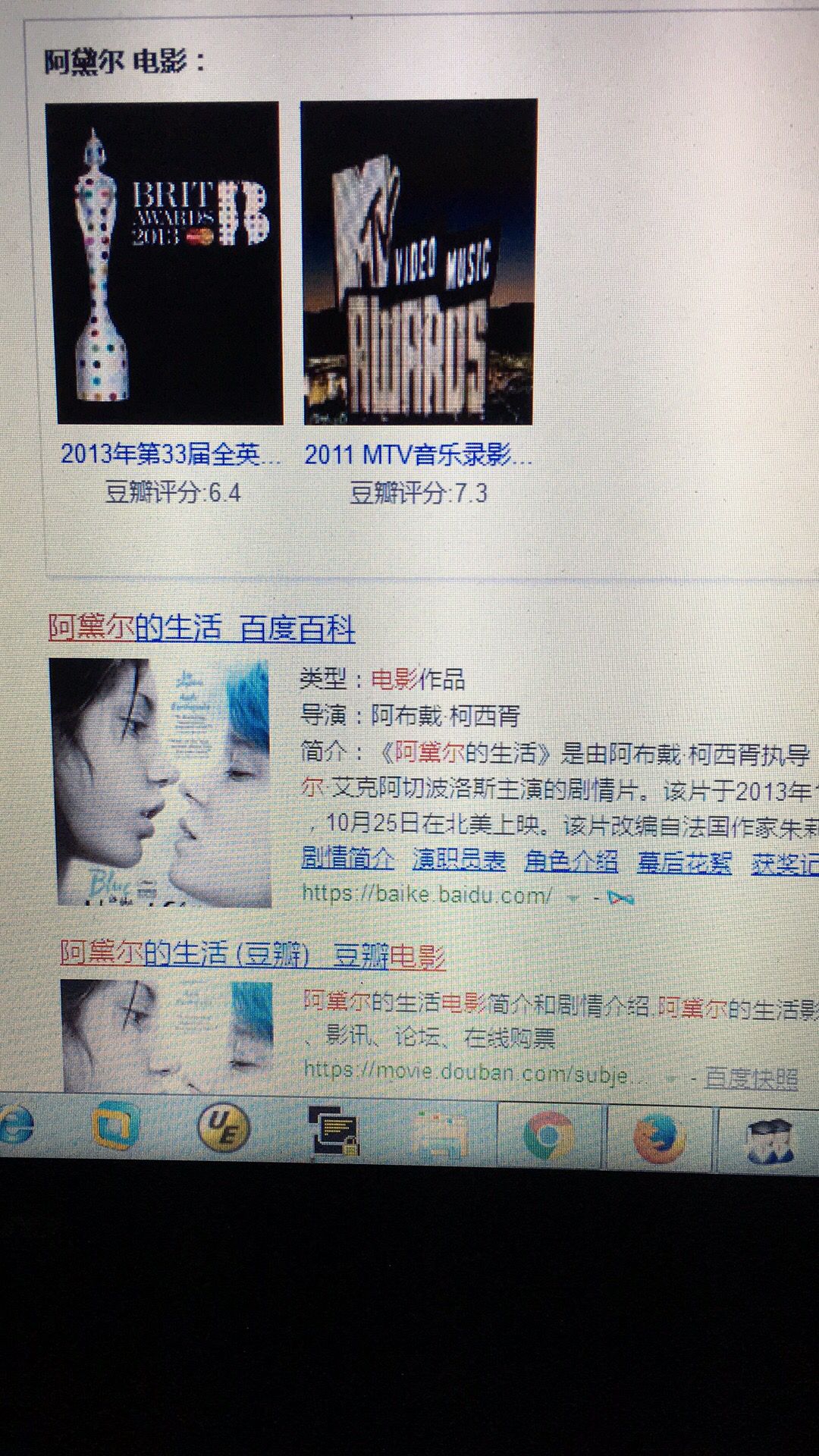
Task: Tap the Baidu Baike poster thumbnail
Action: 162,782
